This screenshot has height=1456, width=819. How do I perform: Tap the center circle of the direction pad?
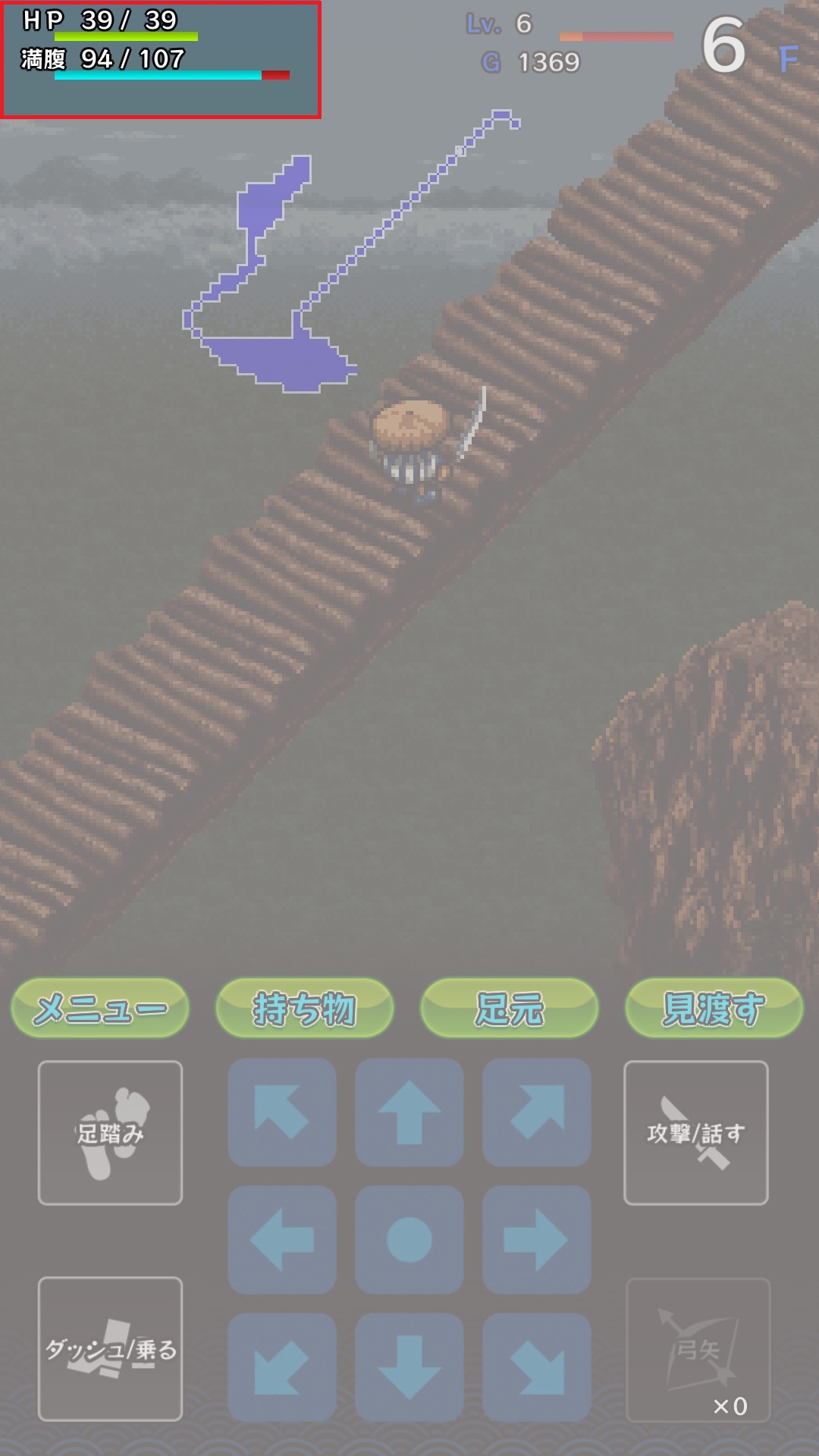[x=409, y=1240]
